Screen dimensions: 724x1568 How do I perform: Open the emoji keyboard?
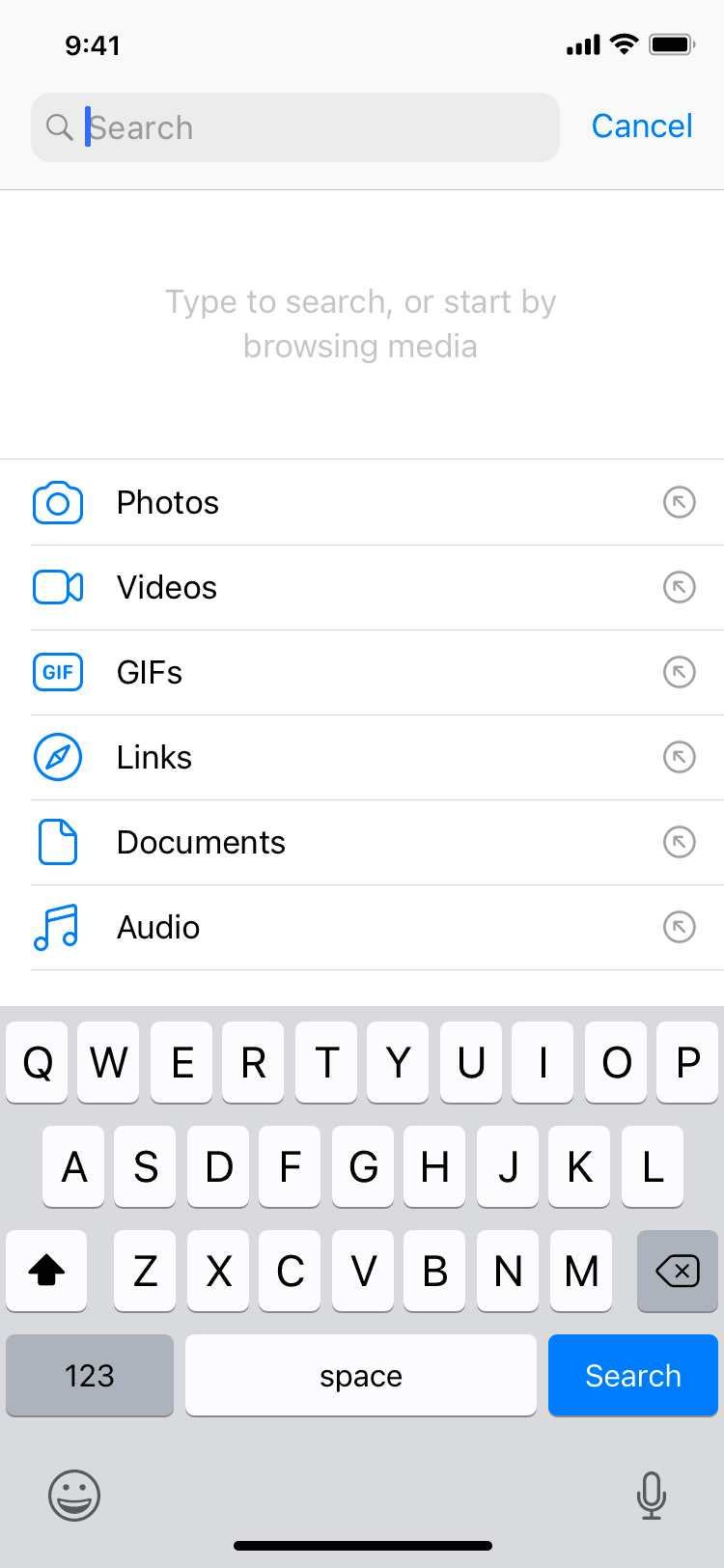[x=74, y=1496]
